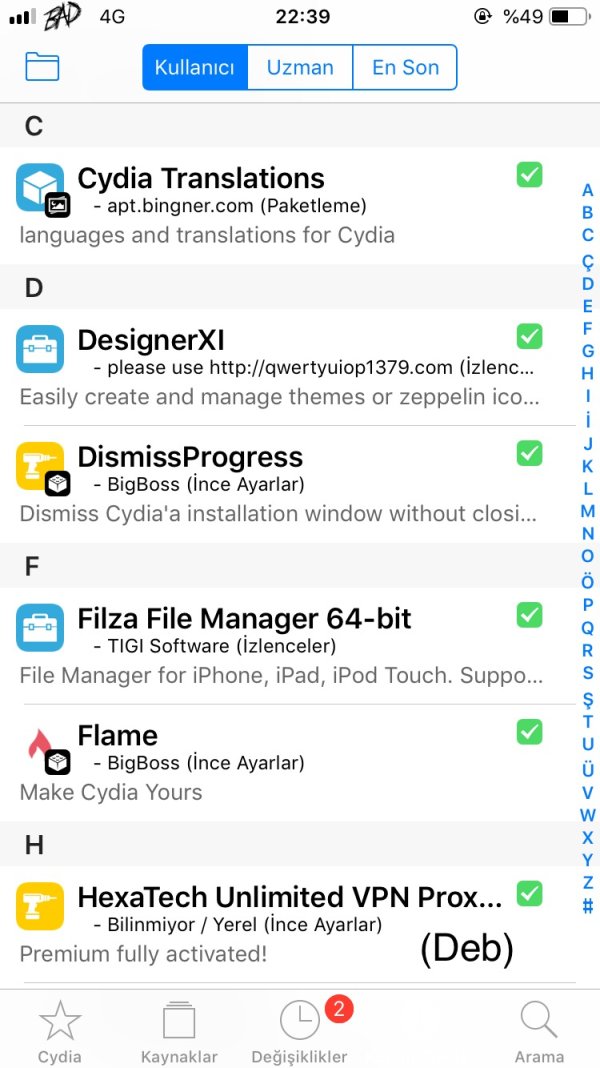This screenshot has height=1068, width=600.
Task: Jump to letter Z in index
Action: coord(588,882)
